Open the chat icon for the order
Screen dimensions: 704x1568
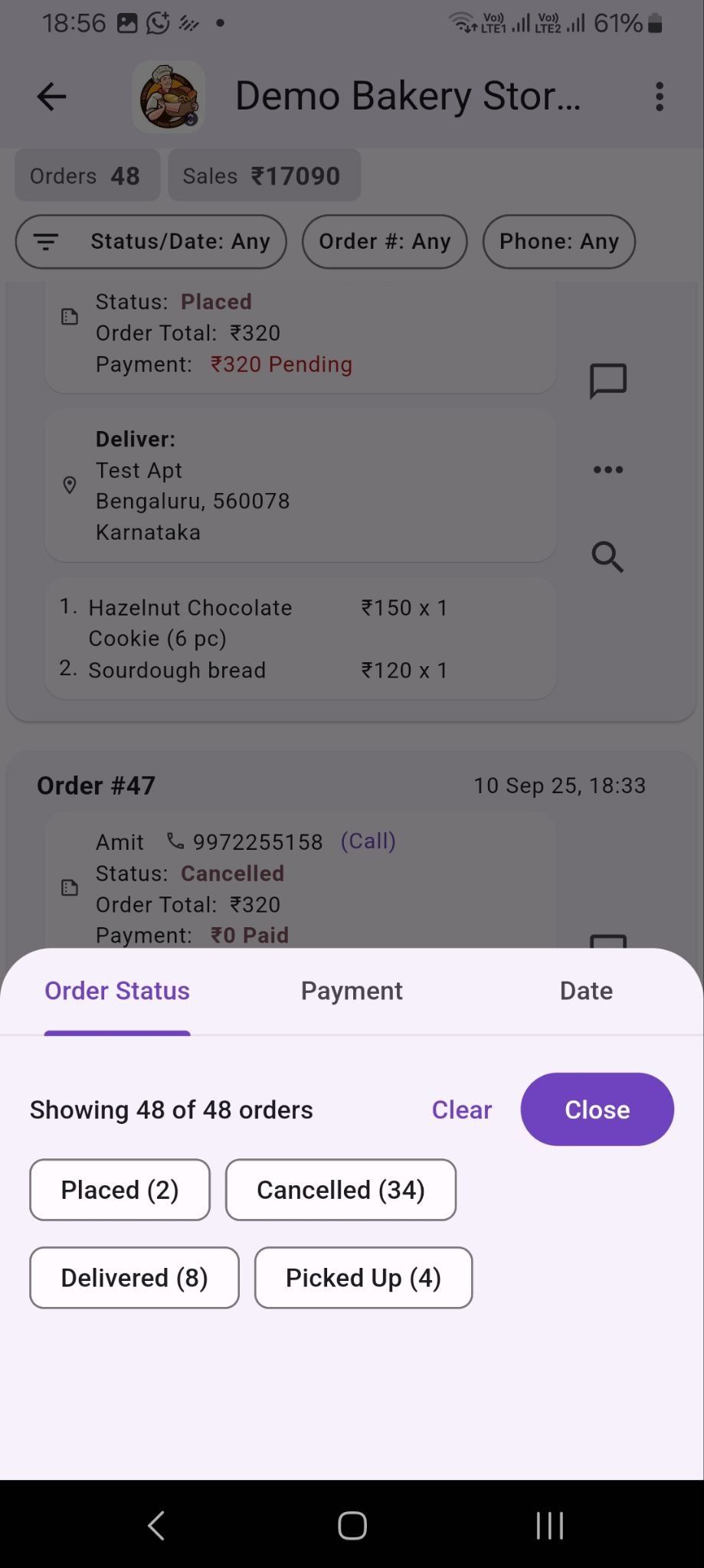[607, 381]
